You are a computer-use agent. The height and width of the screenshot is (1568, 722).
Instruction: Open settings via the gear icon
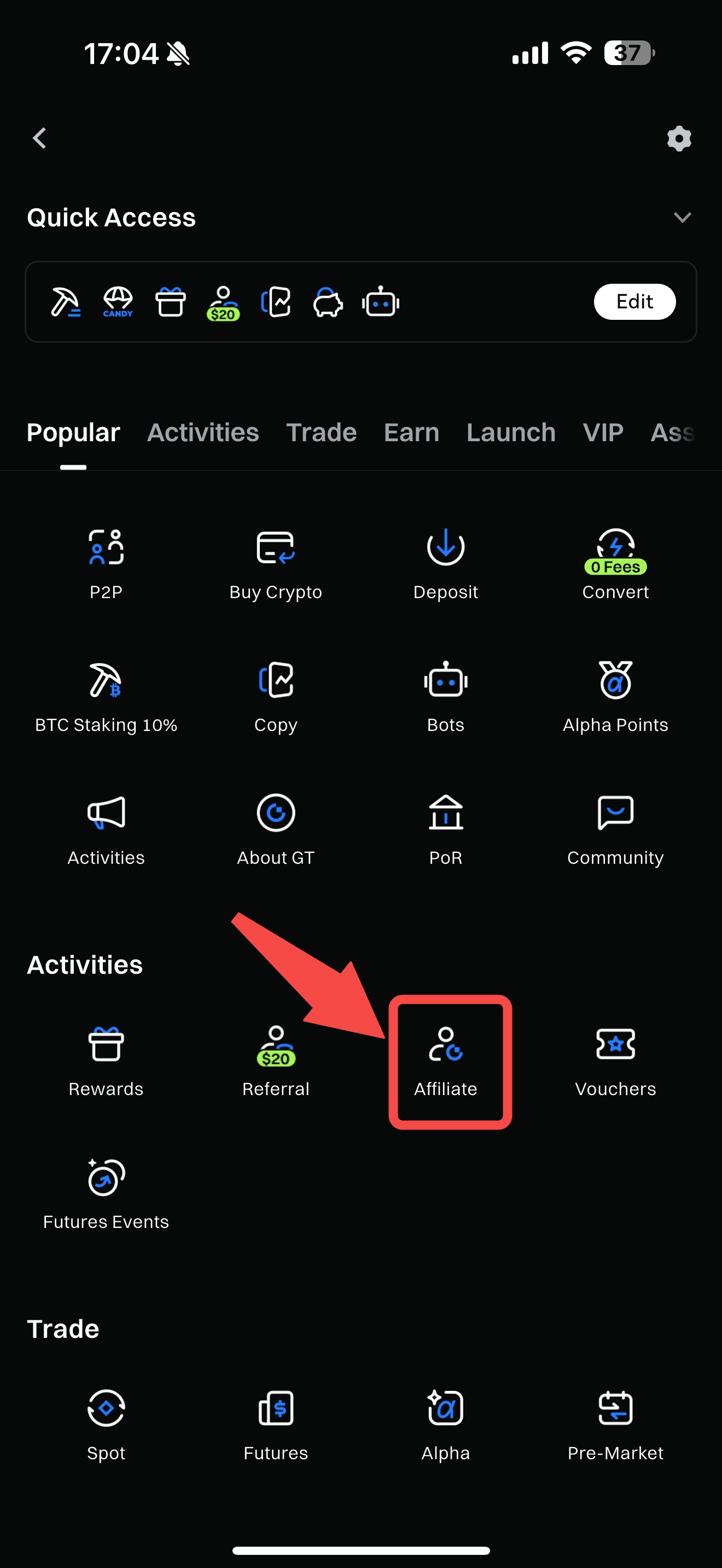tap(679, 139)
